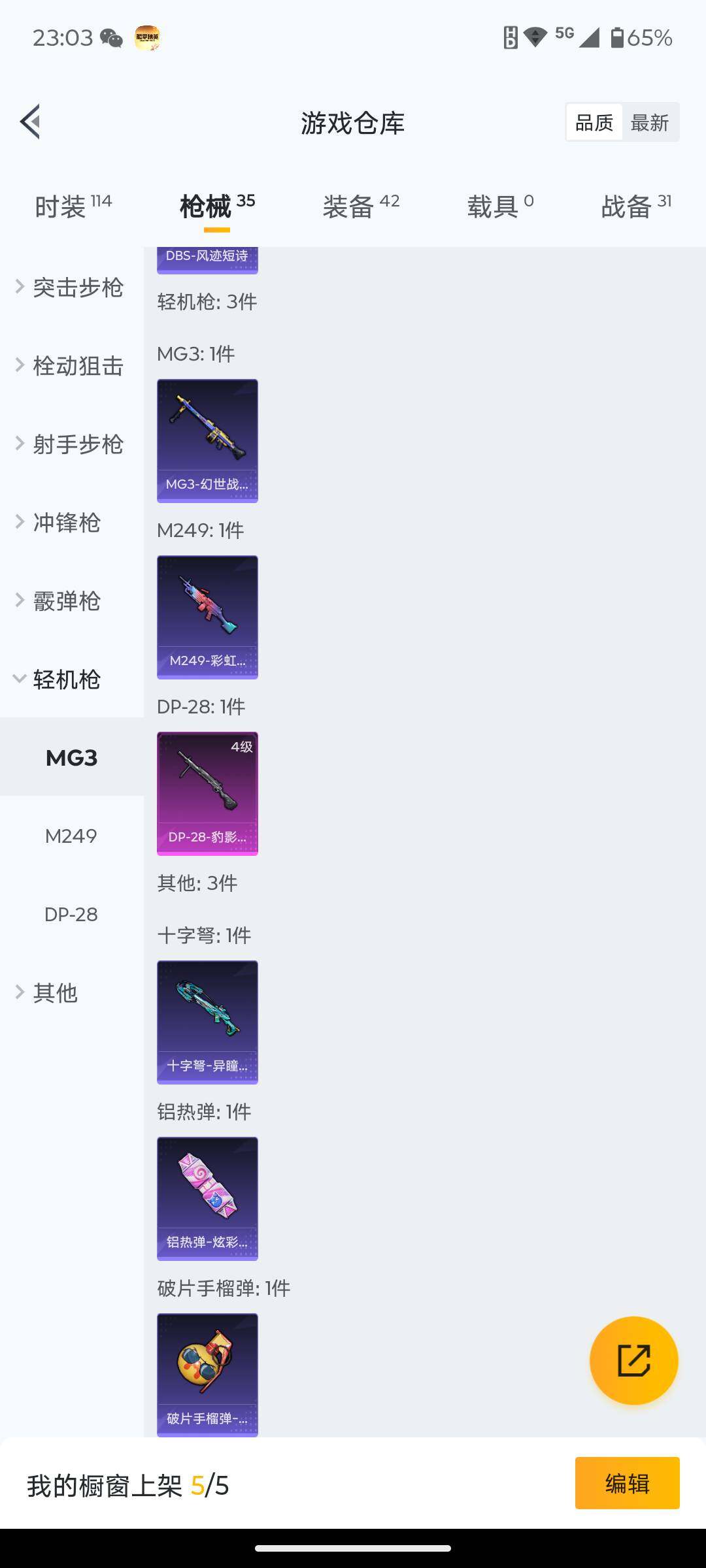
Task: Expand the 其他 category
Action: (55, 992)
